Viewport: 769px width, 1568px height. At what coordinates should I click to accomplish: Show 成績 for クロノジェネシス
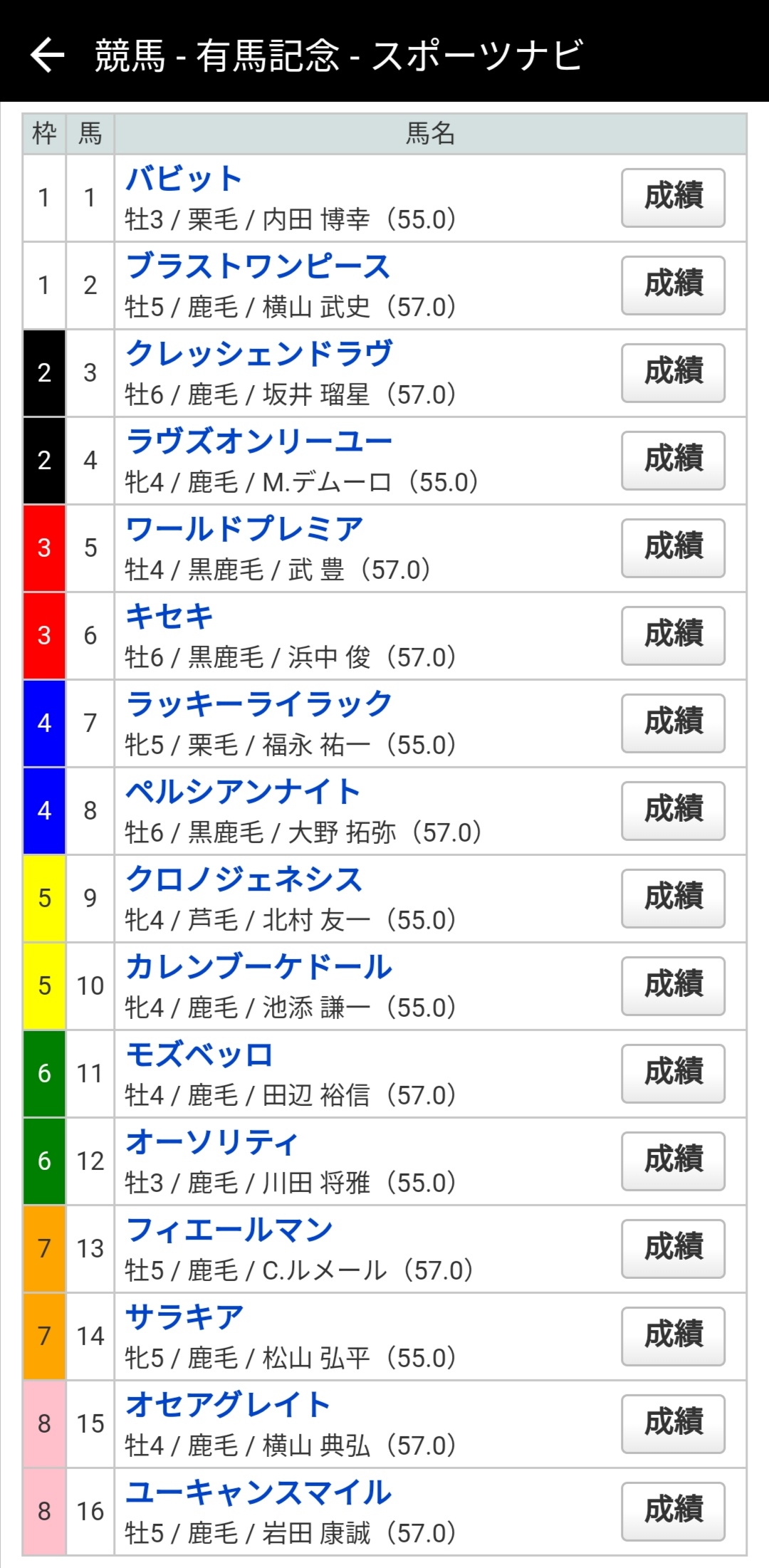(673, 898)
